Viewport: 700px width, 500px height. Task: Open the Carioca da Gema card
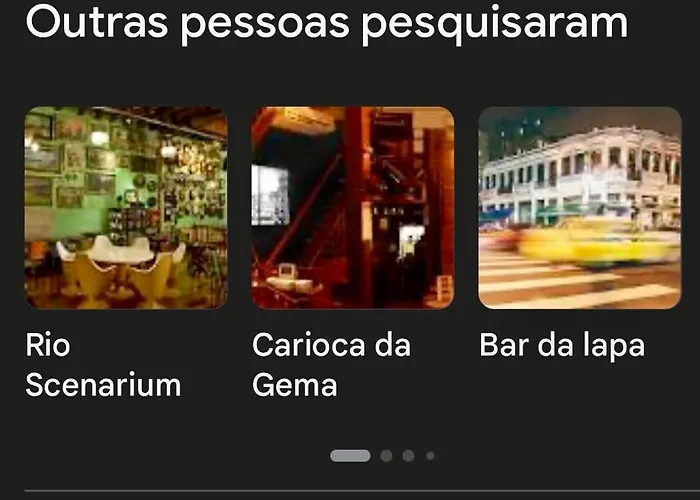(352, 208)
